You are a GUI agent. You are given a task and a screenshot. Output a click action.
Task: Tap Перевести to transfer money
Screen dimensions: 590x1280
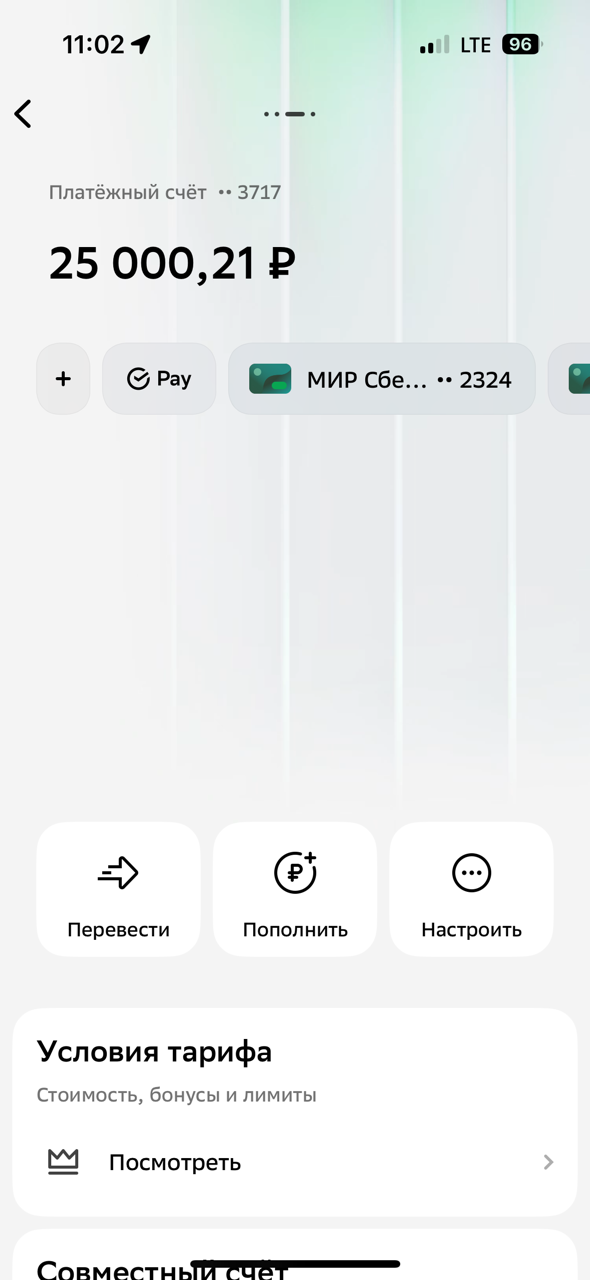[118, 889]
